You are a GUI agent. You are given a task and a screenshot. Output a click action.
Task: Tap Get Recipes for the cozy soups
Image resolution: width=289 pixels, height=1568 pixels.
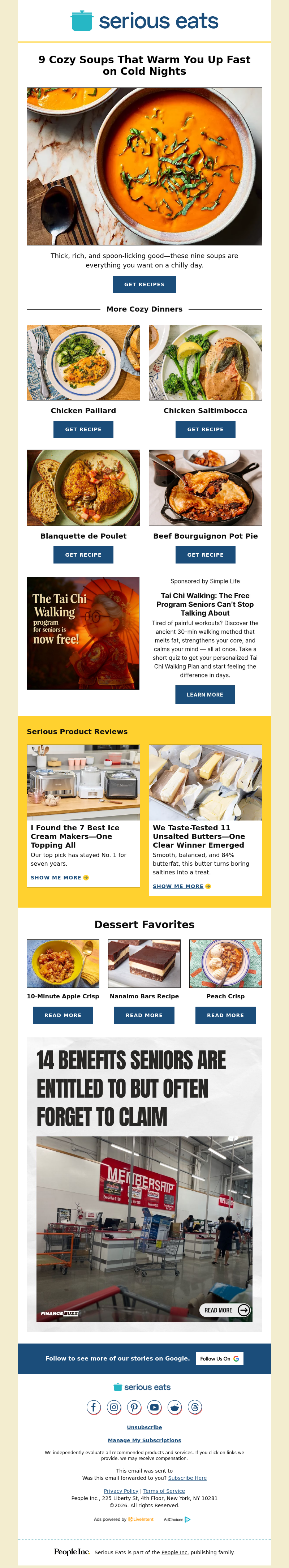click(x=144, y=284)
